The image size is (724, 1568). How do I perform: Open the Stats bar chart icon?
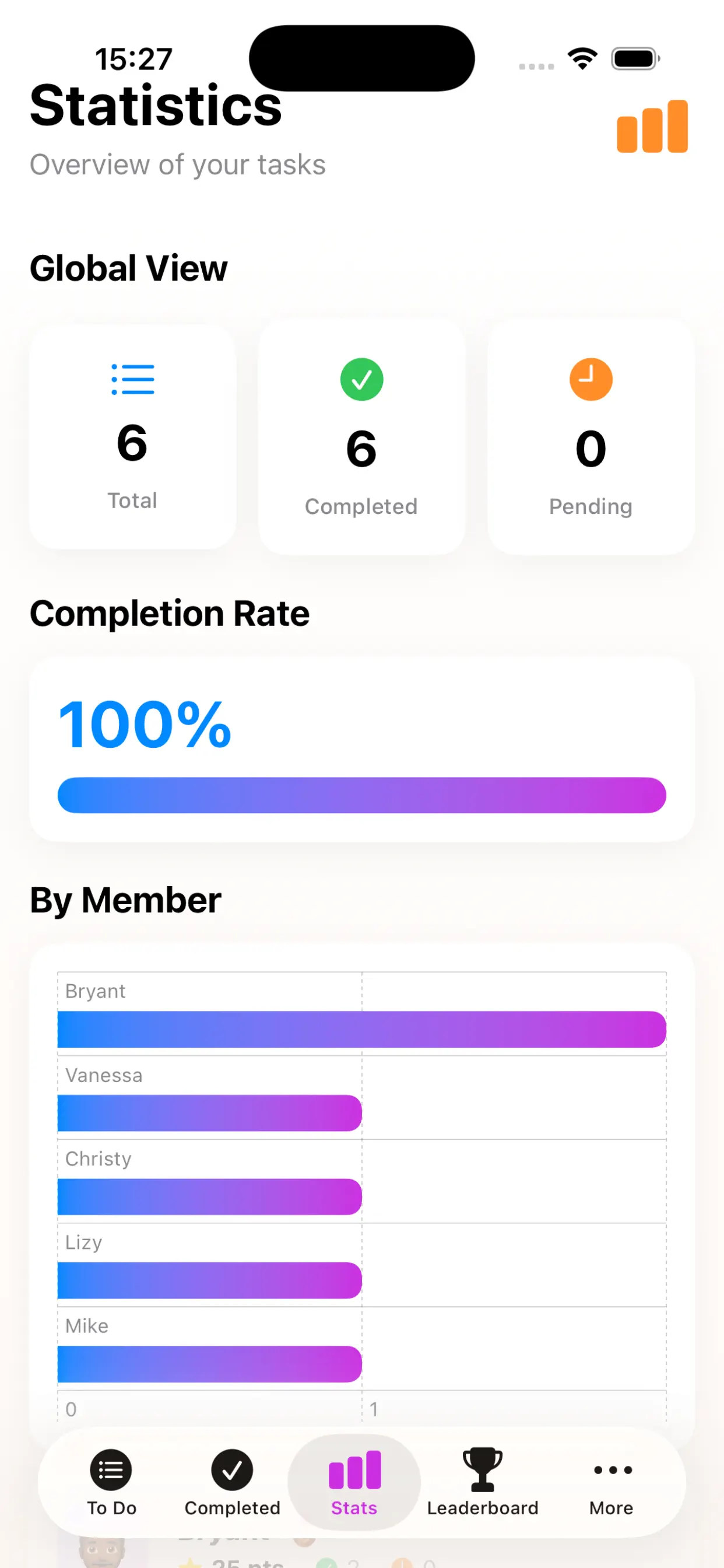tap(354, 1471)
